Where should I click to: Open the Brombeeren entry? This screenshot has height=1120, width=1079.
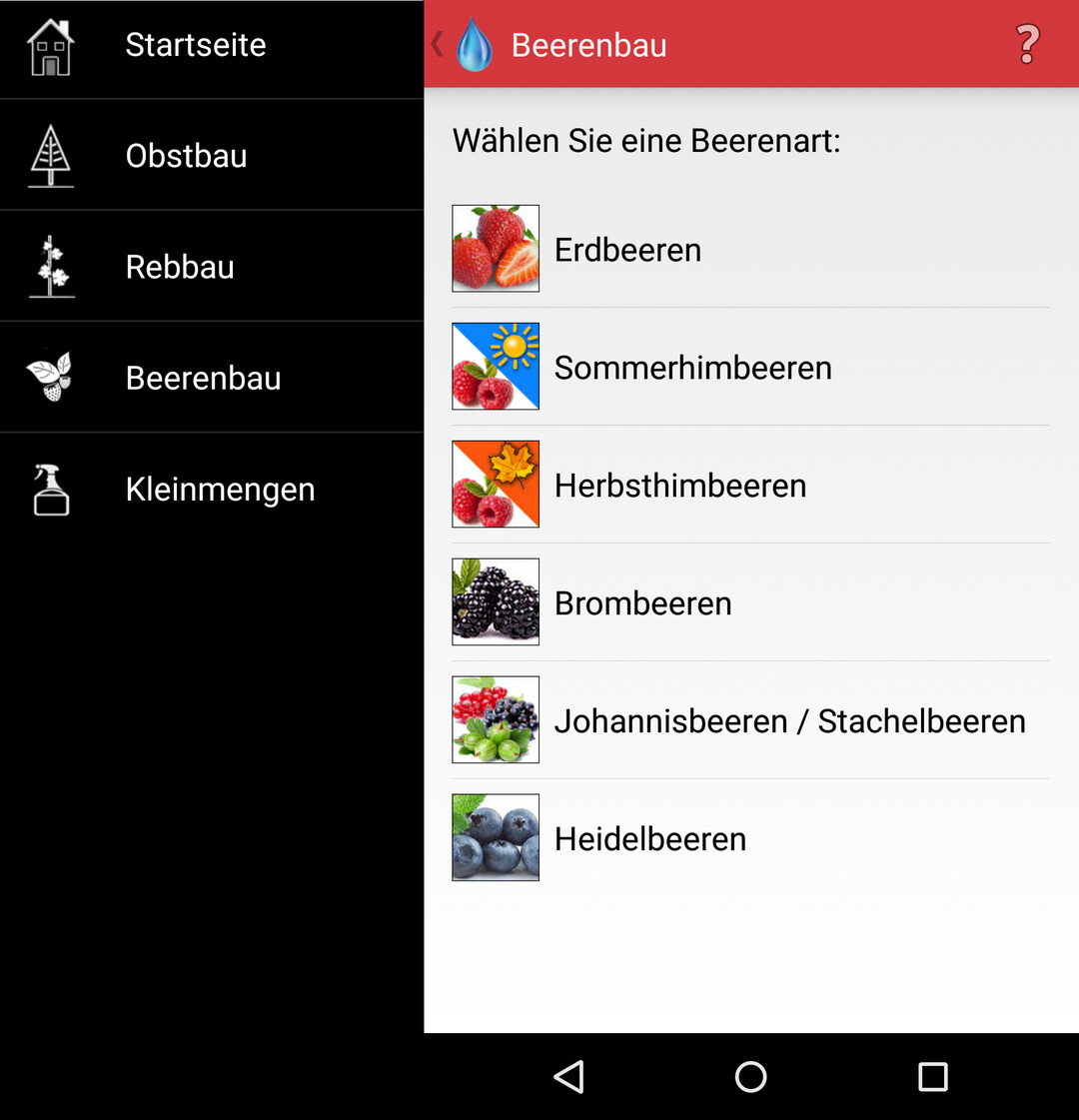point(642,603)
